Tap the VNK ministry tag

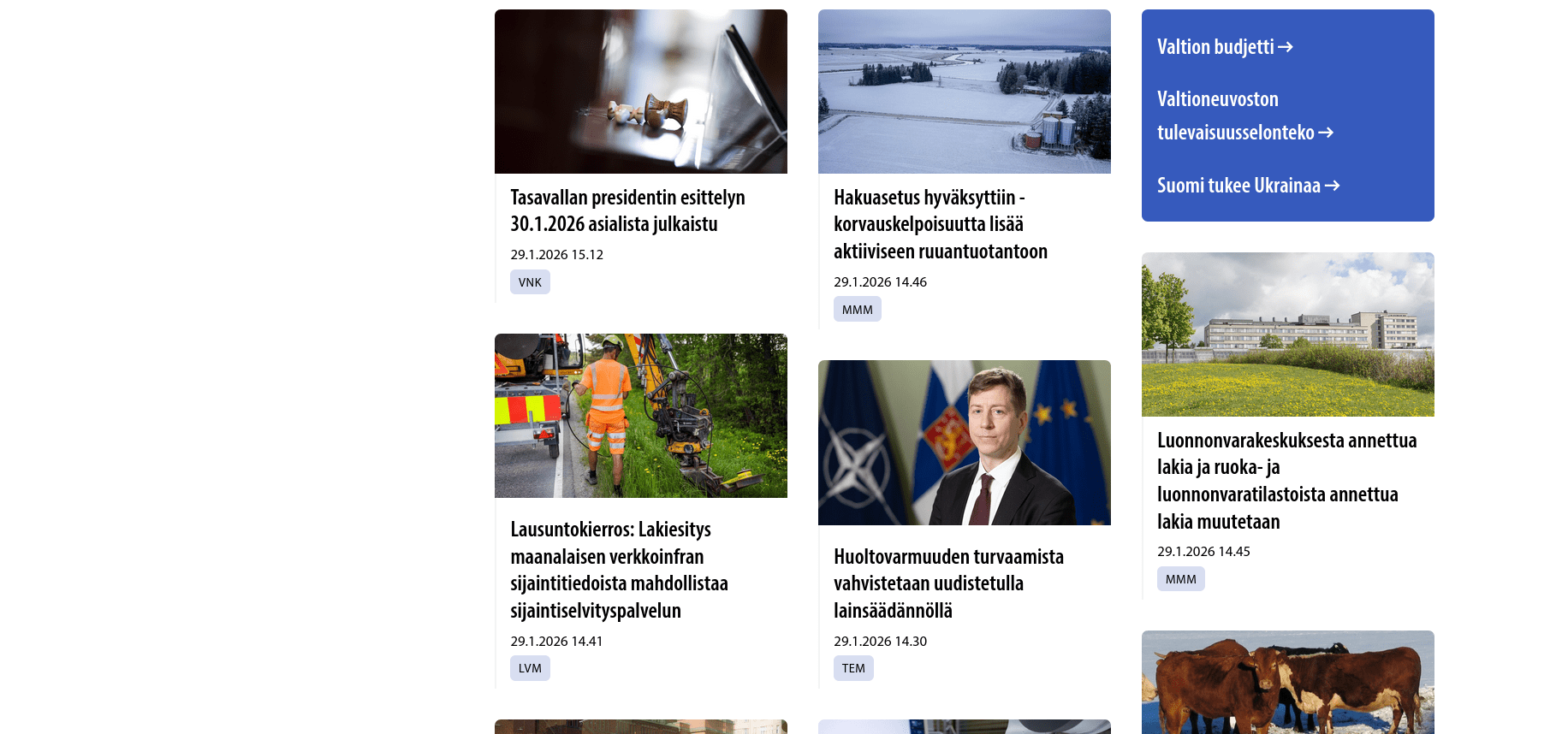(x=530, y=282)
